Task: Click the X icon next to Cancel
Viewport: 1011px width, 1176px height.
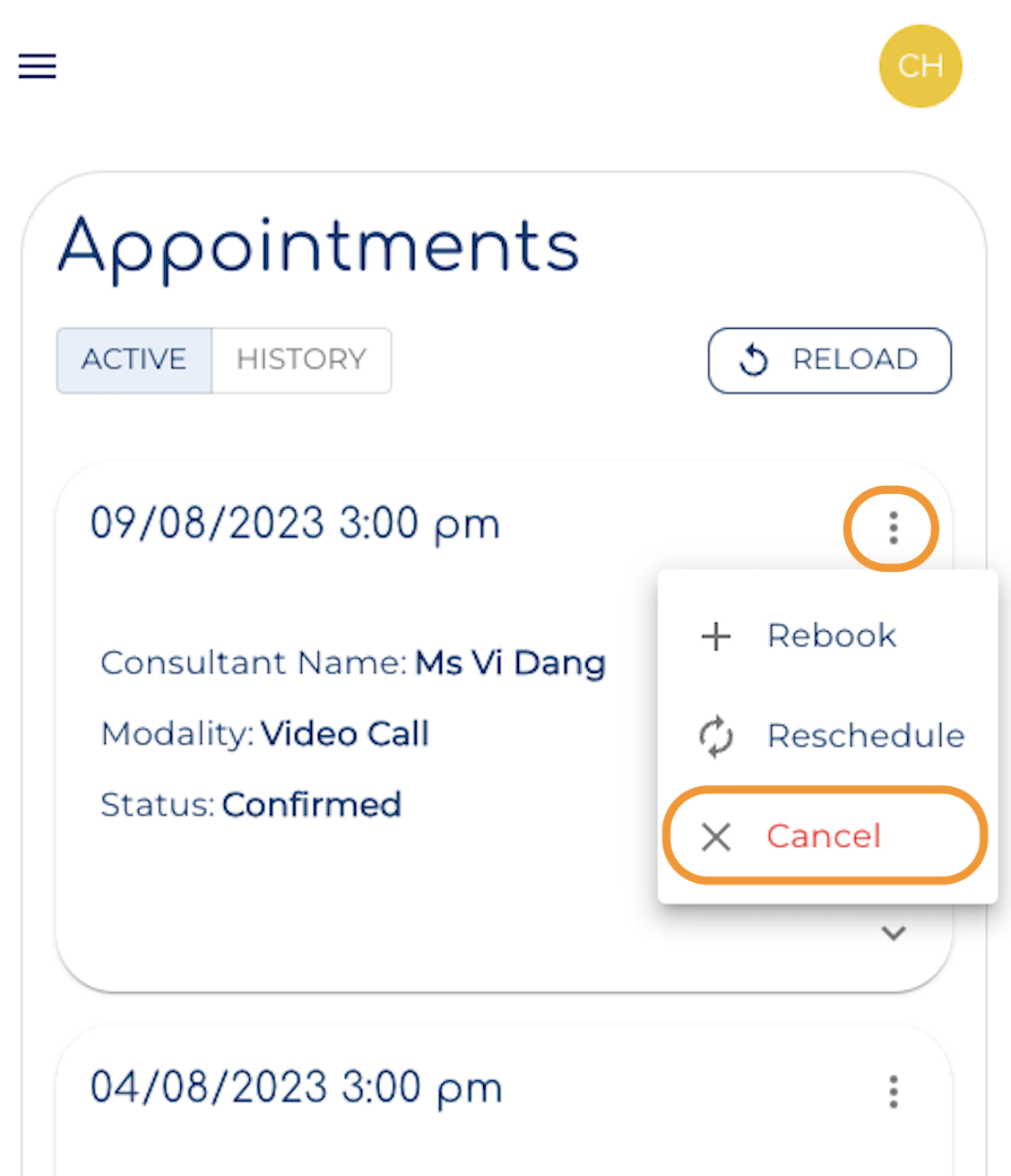Action: point(715,837)
